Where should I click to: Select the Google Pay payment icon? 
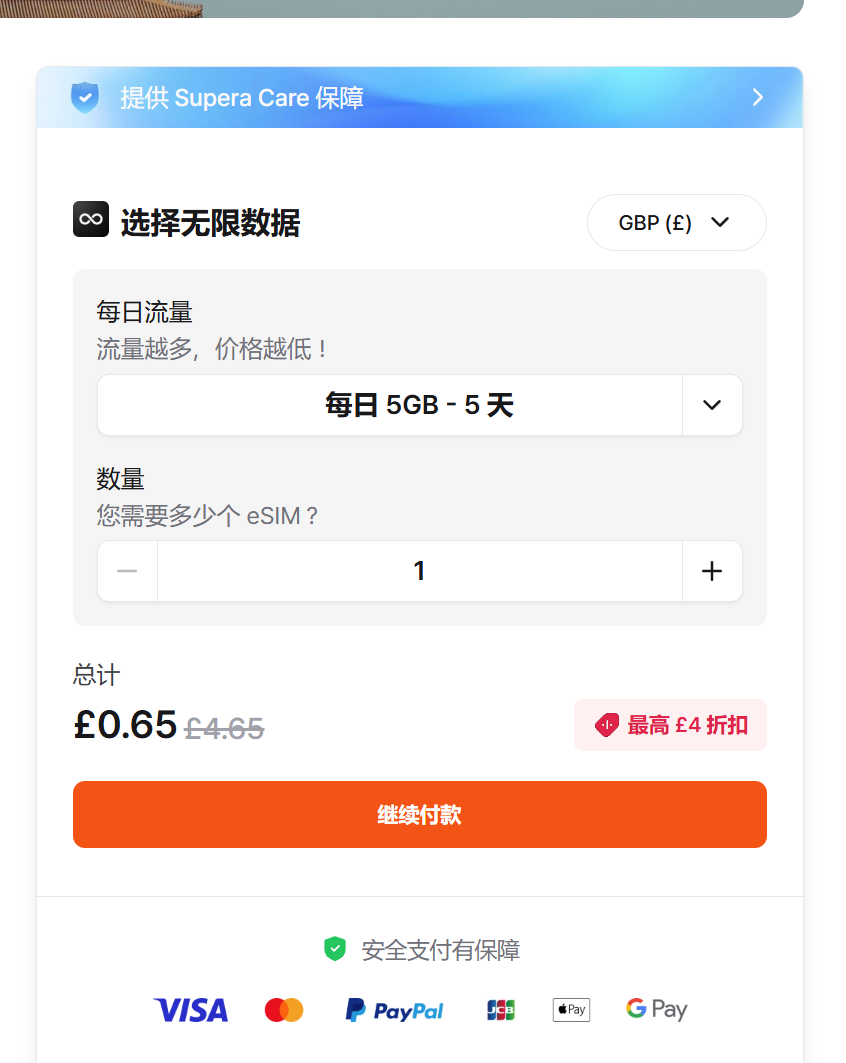click(x=656, y=1010)
